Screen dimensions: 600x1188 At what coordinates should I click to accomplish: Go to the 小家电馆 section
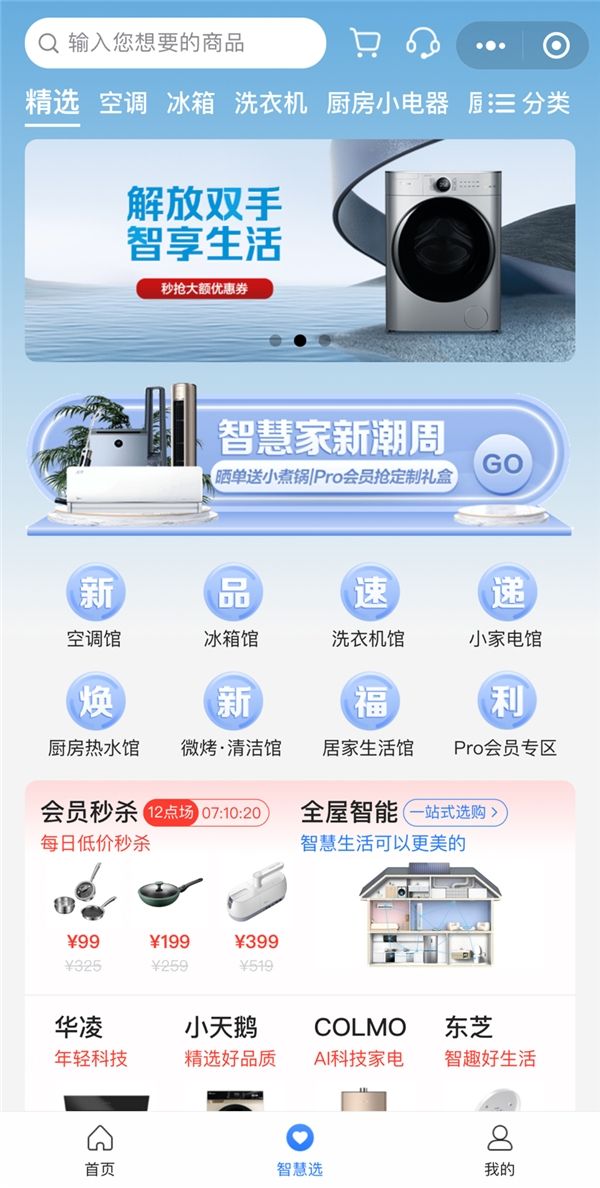pyautogui.click(x=506, y=605)
